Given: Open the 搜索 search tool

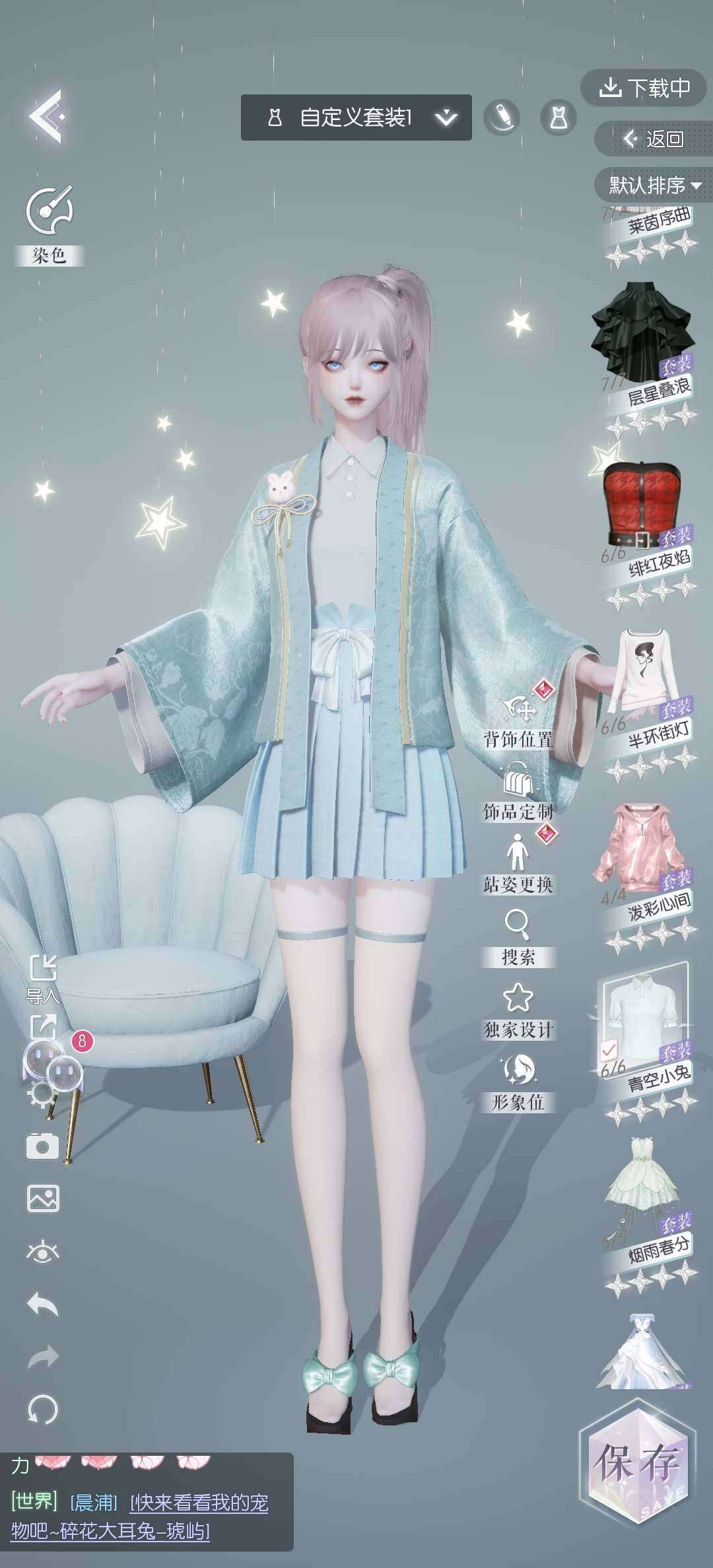Looking at the screenshot, I should point(518,934).
